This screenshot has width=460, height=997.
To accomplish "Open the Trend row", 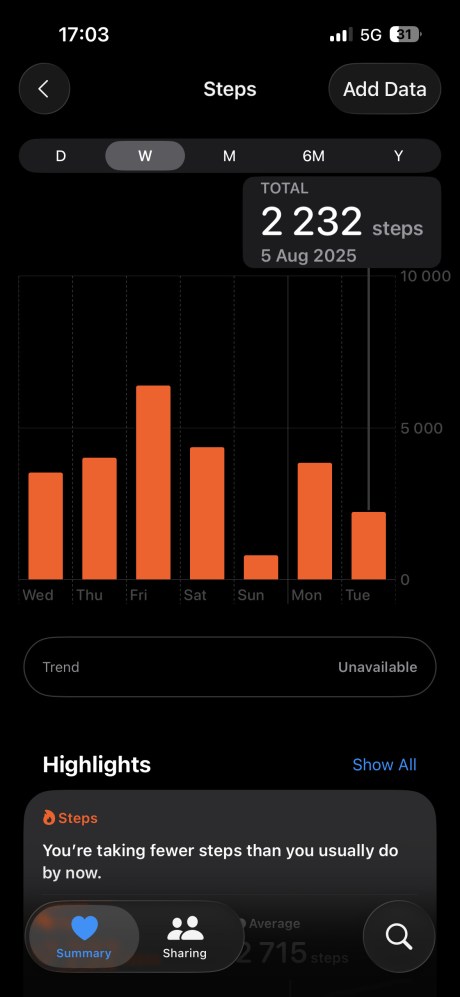I will (230, 667).
